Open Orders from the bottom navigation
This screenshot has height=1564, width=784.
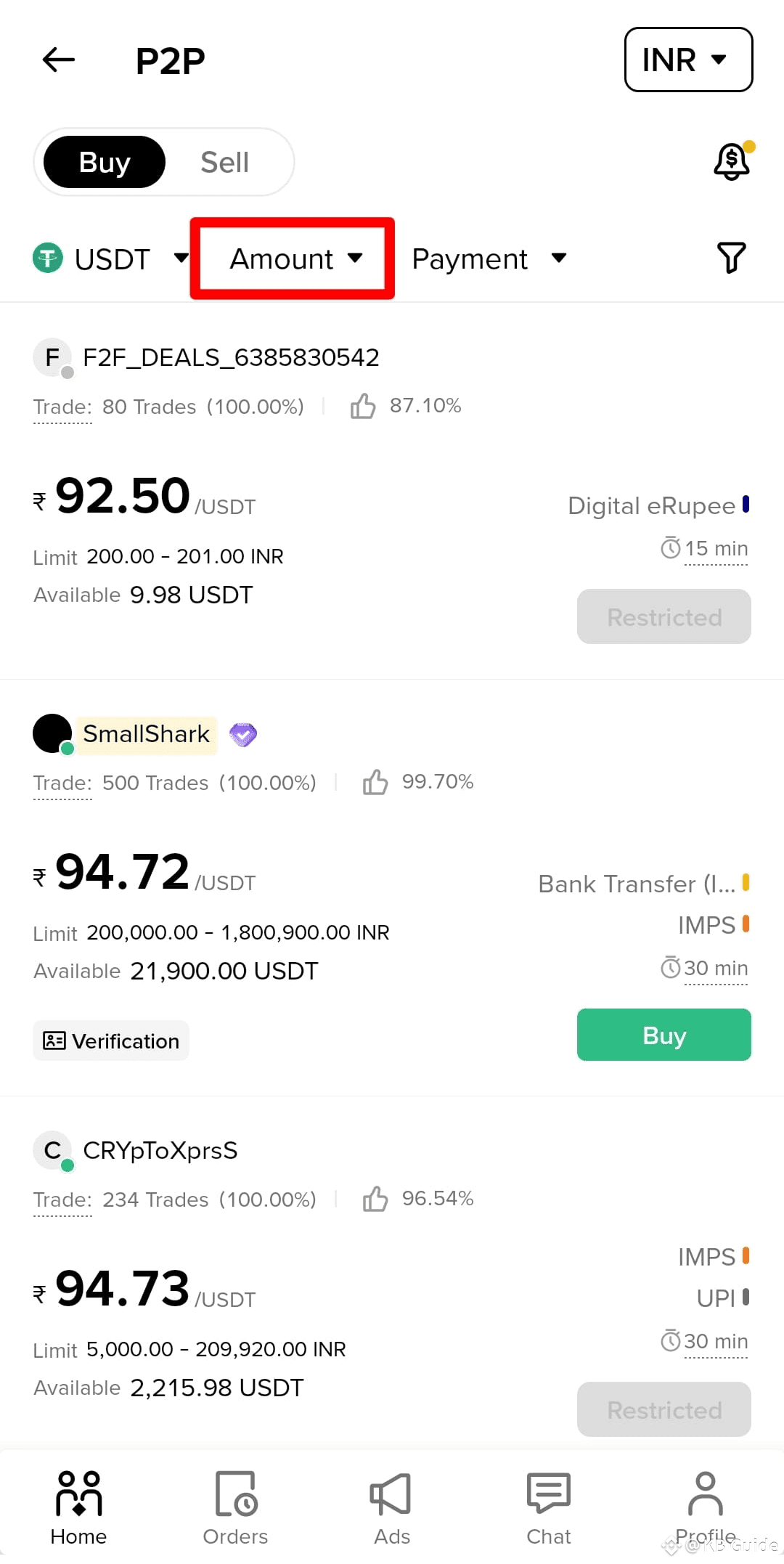(234, 1507)
